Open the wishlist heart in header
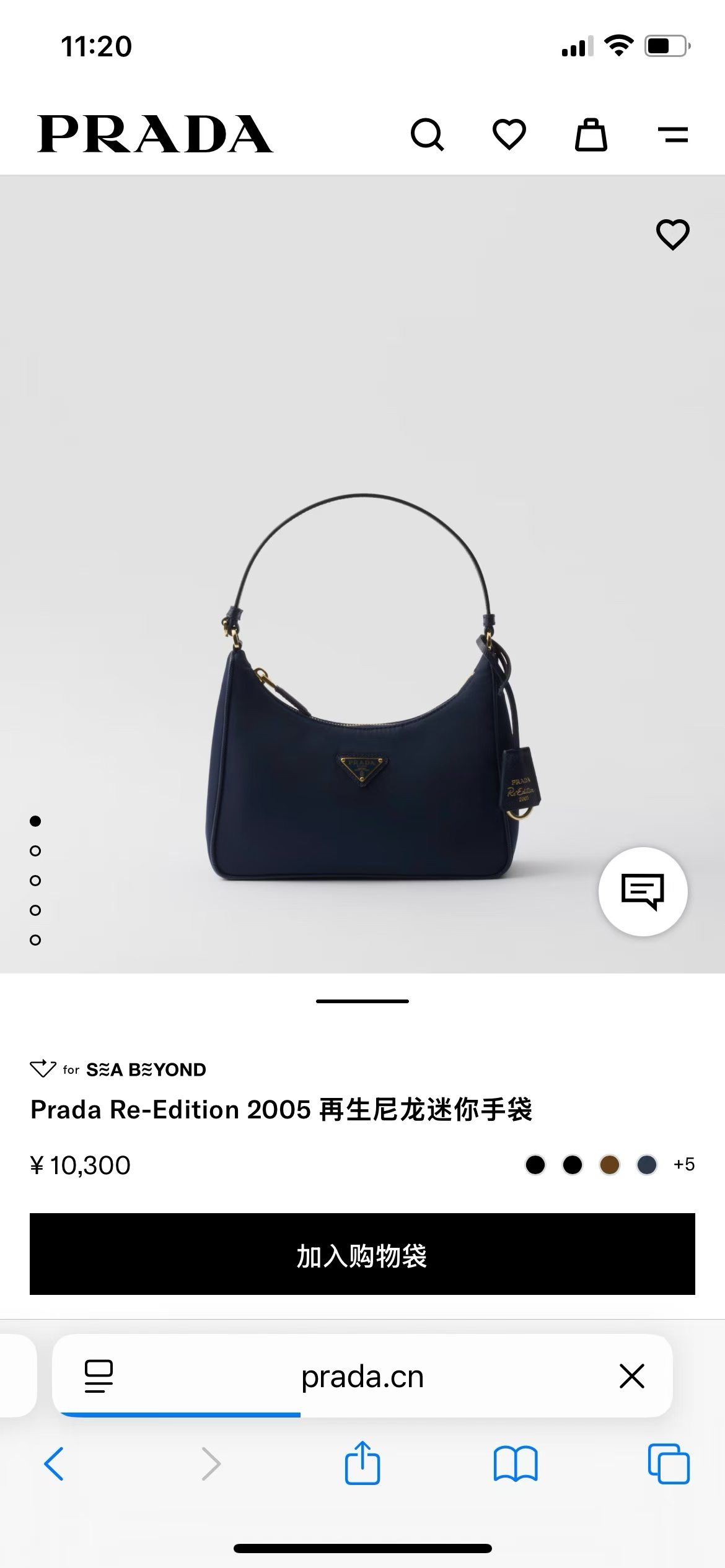This screenshot has height=1568, width=725. (x=509, y=134)
